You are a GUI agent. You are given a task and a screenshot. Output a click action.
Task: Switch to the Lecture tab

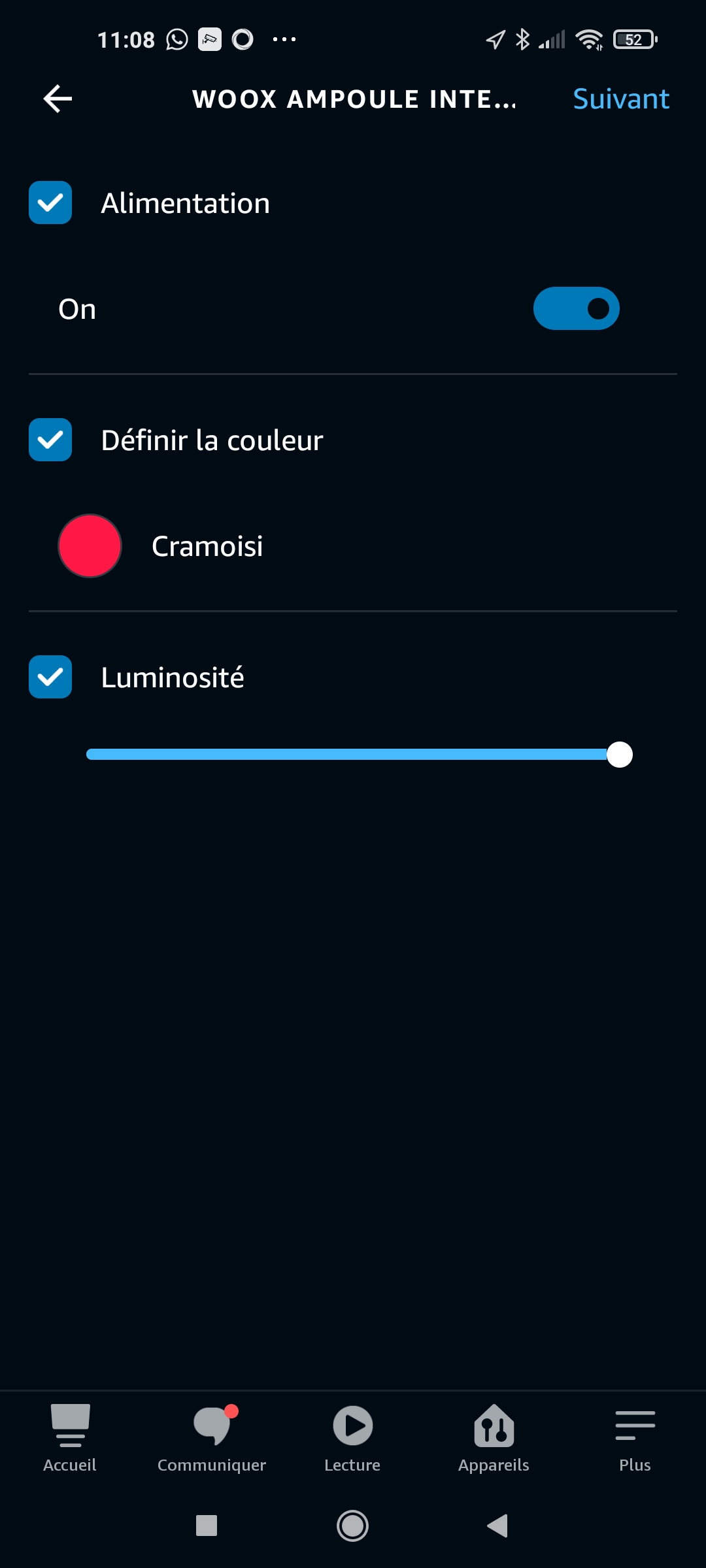pyautogui.click(x=352, y=1439)
